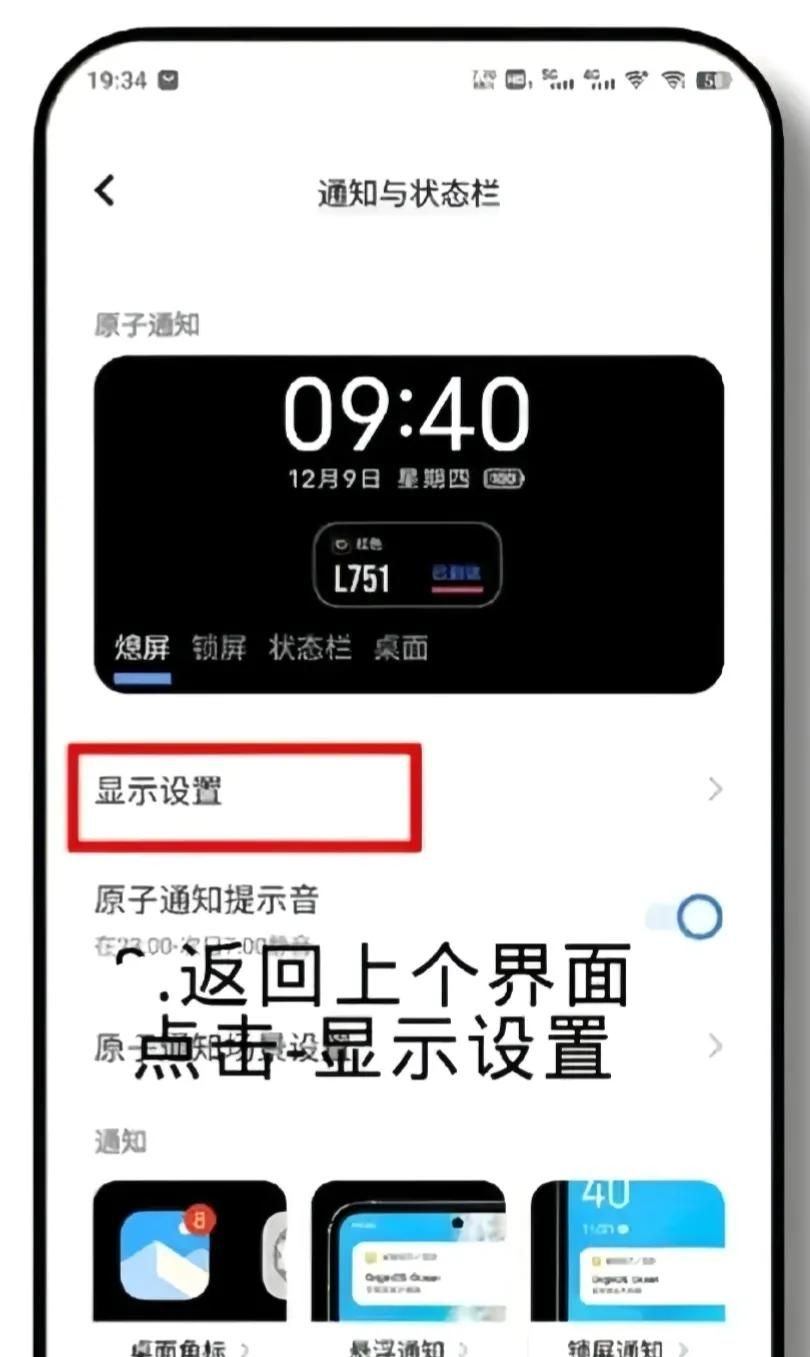This screenshot has width=810, height=1357.
Task: Select the 熄屏 preview tab
Action: pos(141,648)
